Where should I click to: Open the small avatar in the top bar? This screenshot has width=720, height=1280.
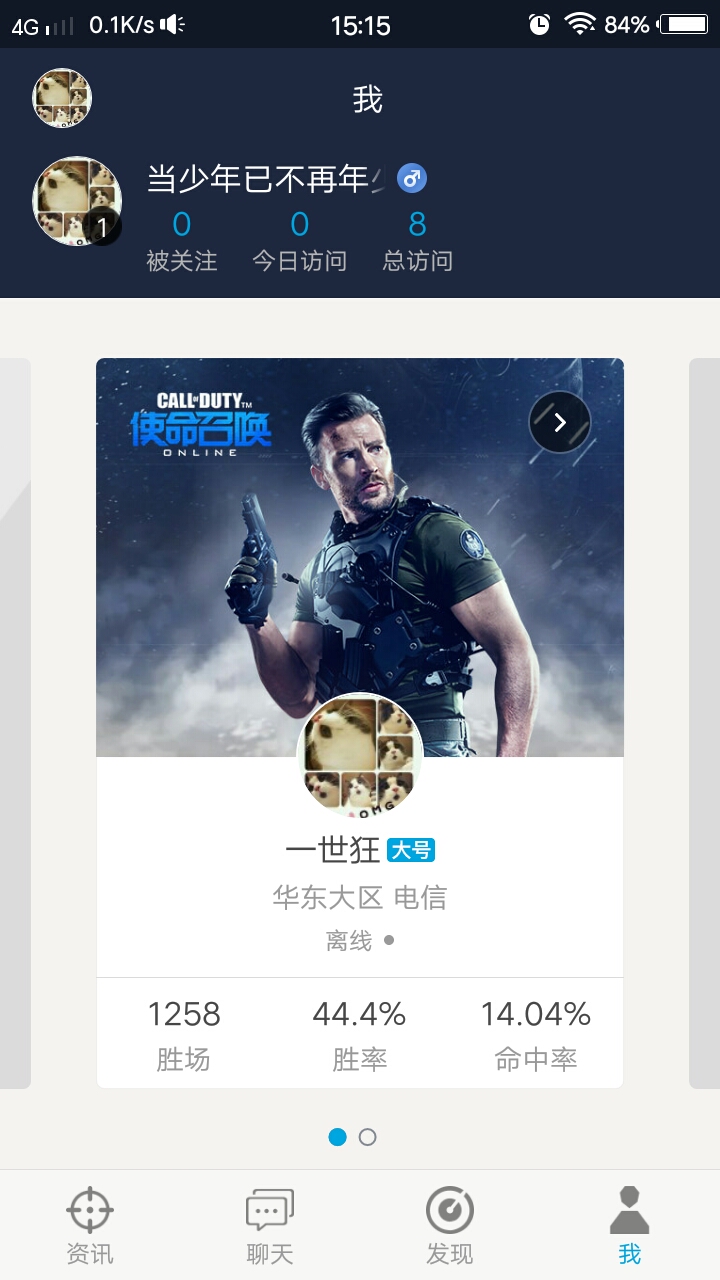point(62,98)
